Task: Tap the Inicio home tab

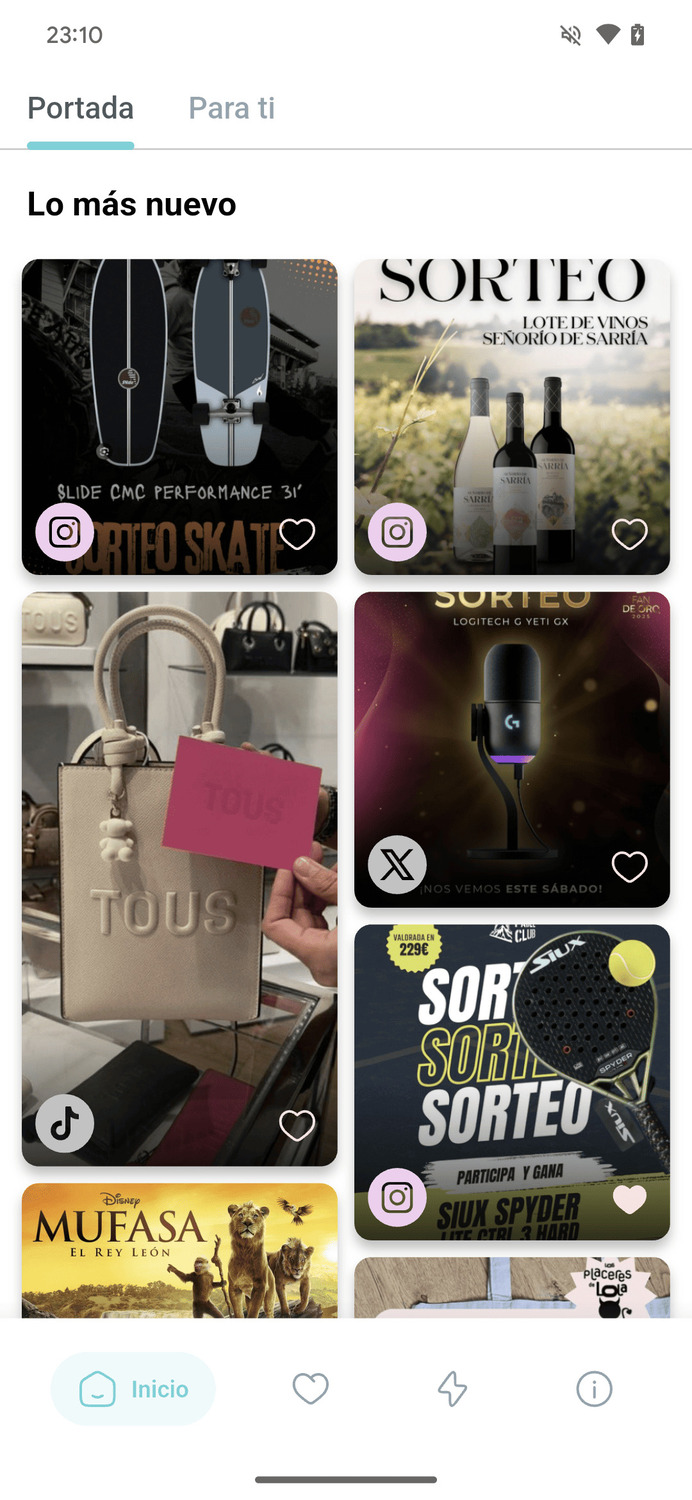Action: [x=133, y=1388]
